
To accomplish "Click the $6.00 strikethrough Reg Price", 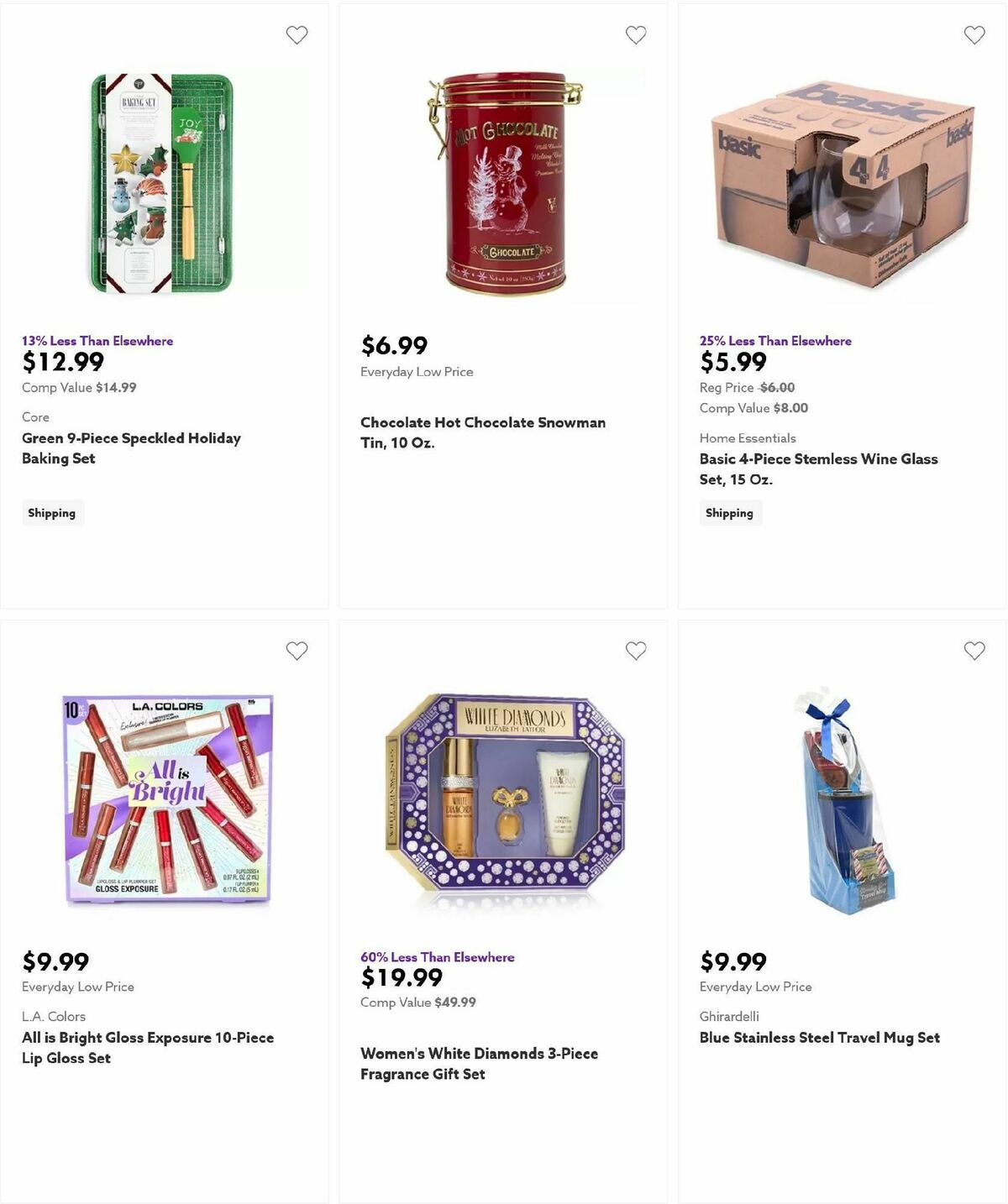I will [x=779, y=387].
